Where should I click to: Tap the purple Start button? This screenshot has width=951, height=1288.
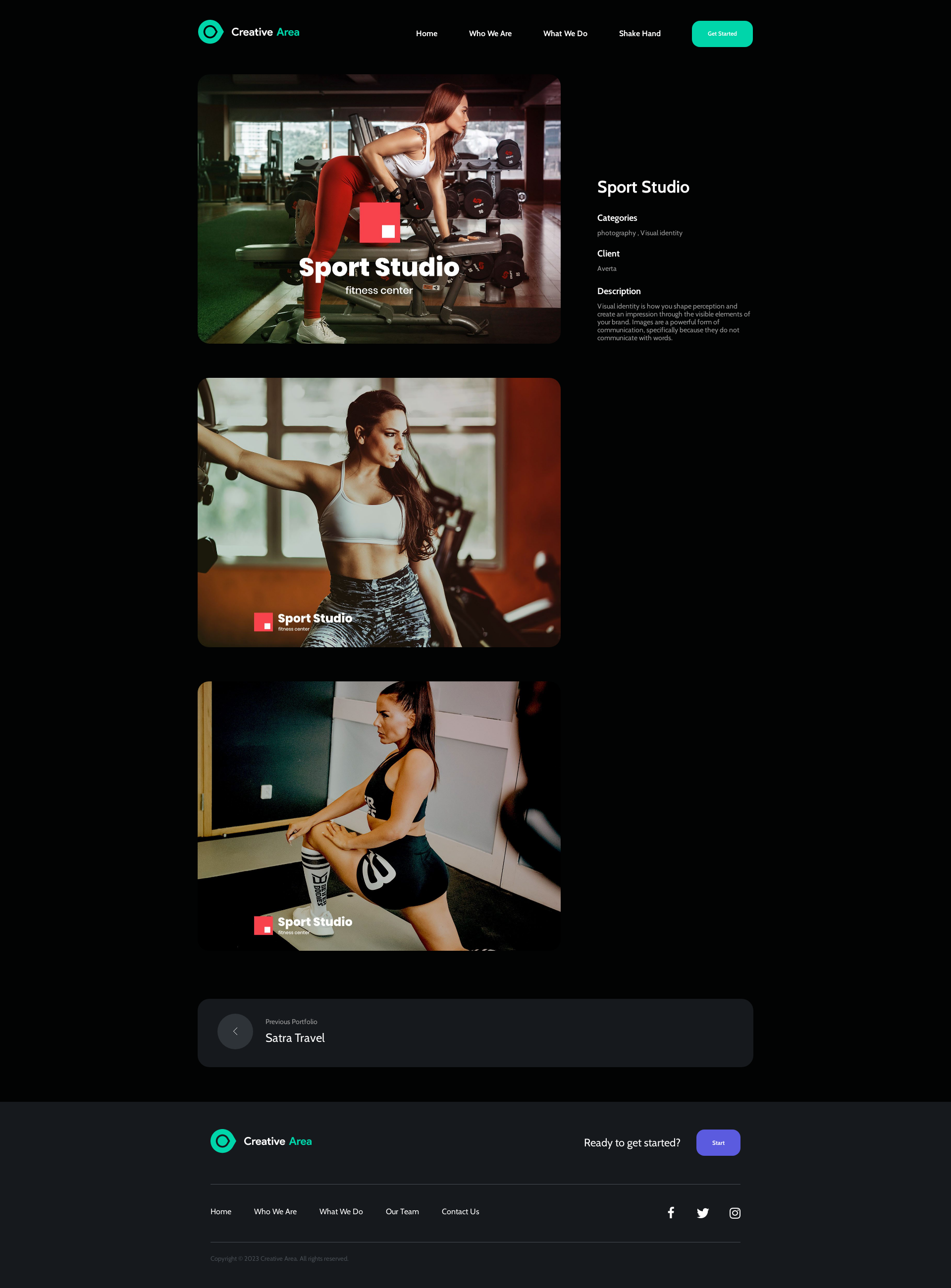click(x=718, y=1142)
